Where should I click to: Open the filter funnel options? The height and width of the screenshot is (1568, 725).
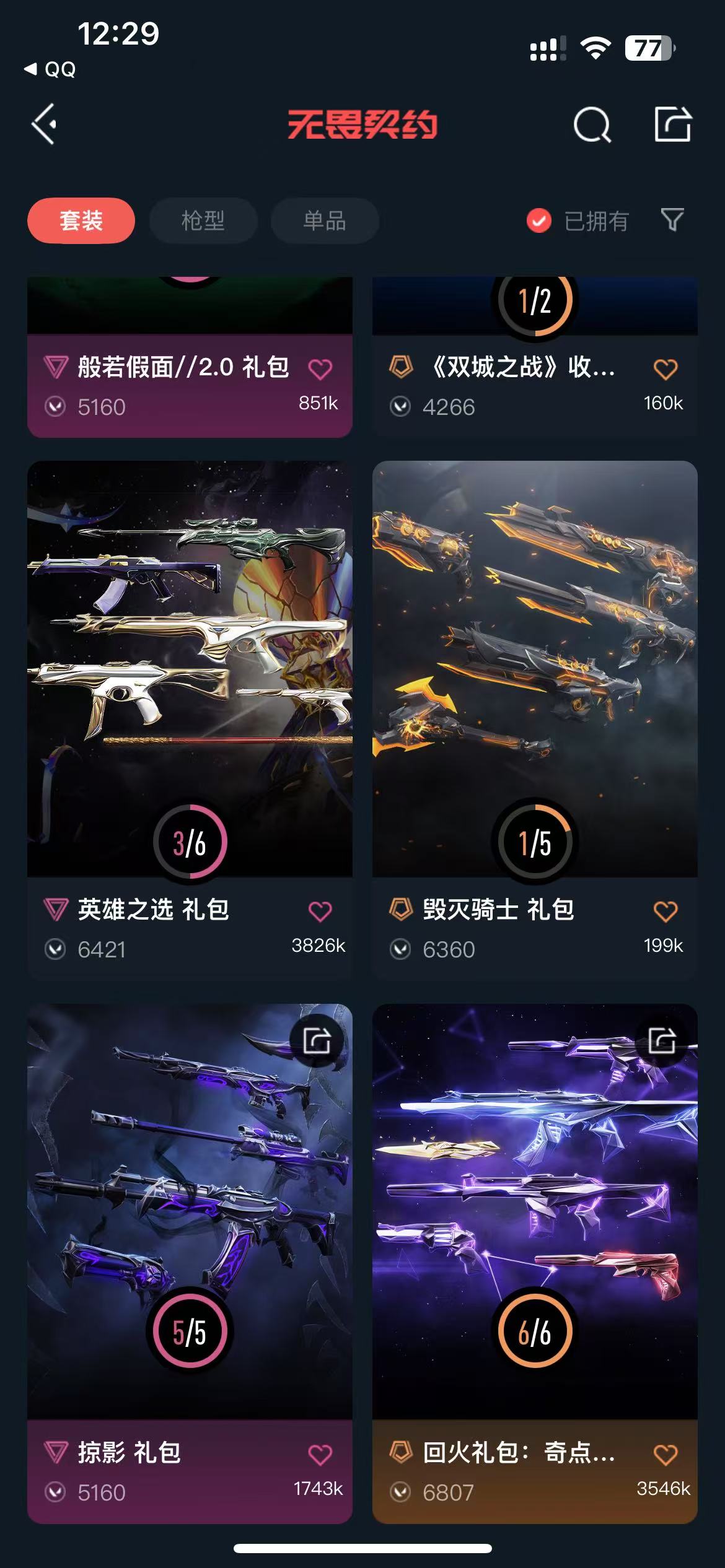click(672, 220)
